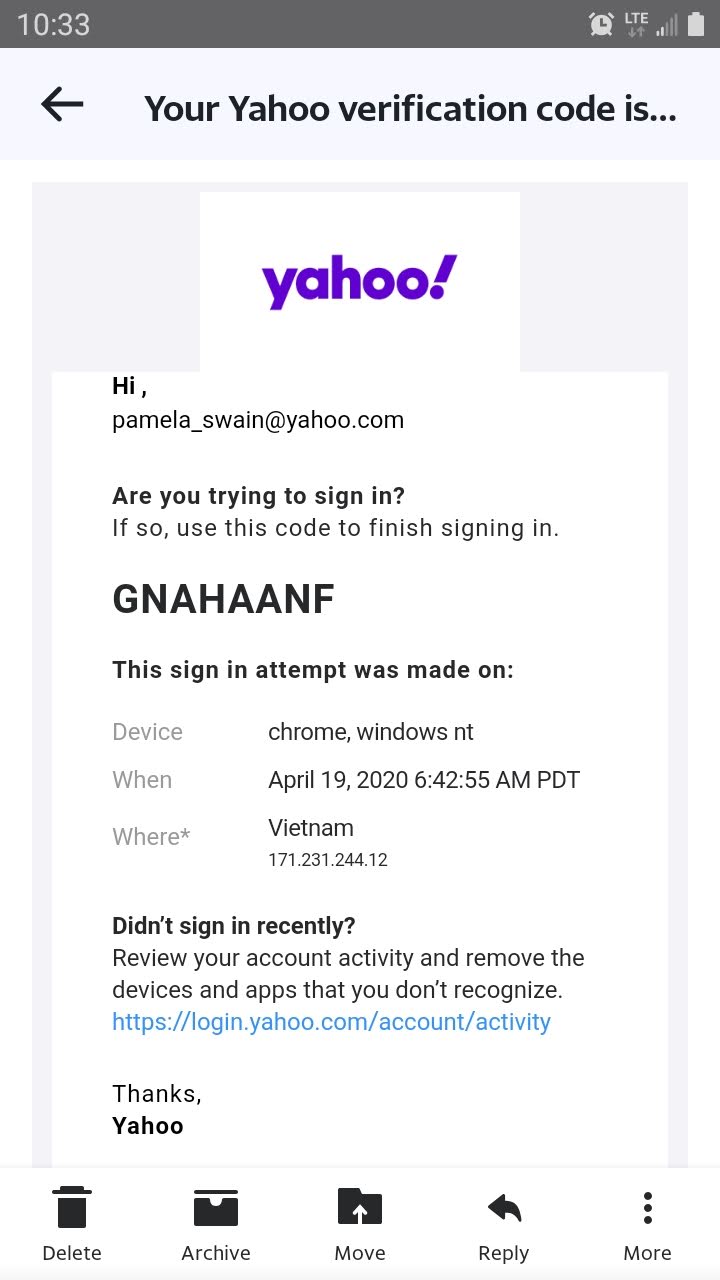Reply to this email
720x1280 pixels.
click(x=504, y=1225)
